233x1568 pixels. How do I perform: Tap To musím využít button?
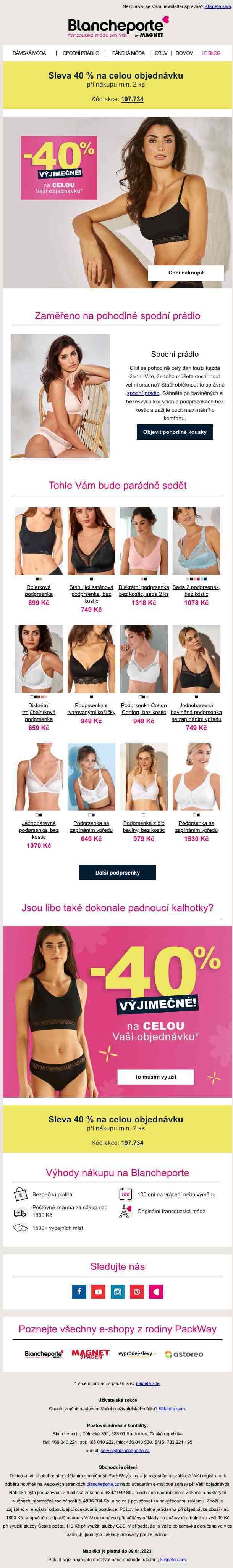(x=155, y=1077)
